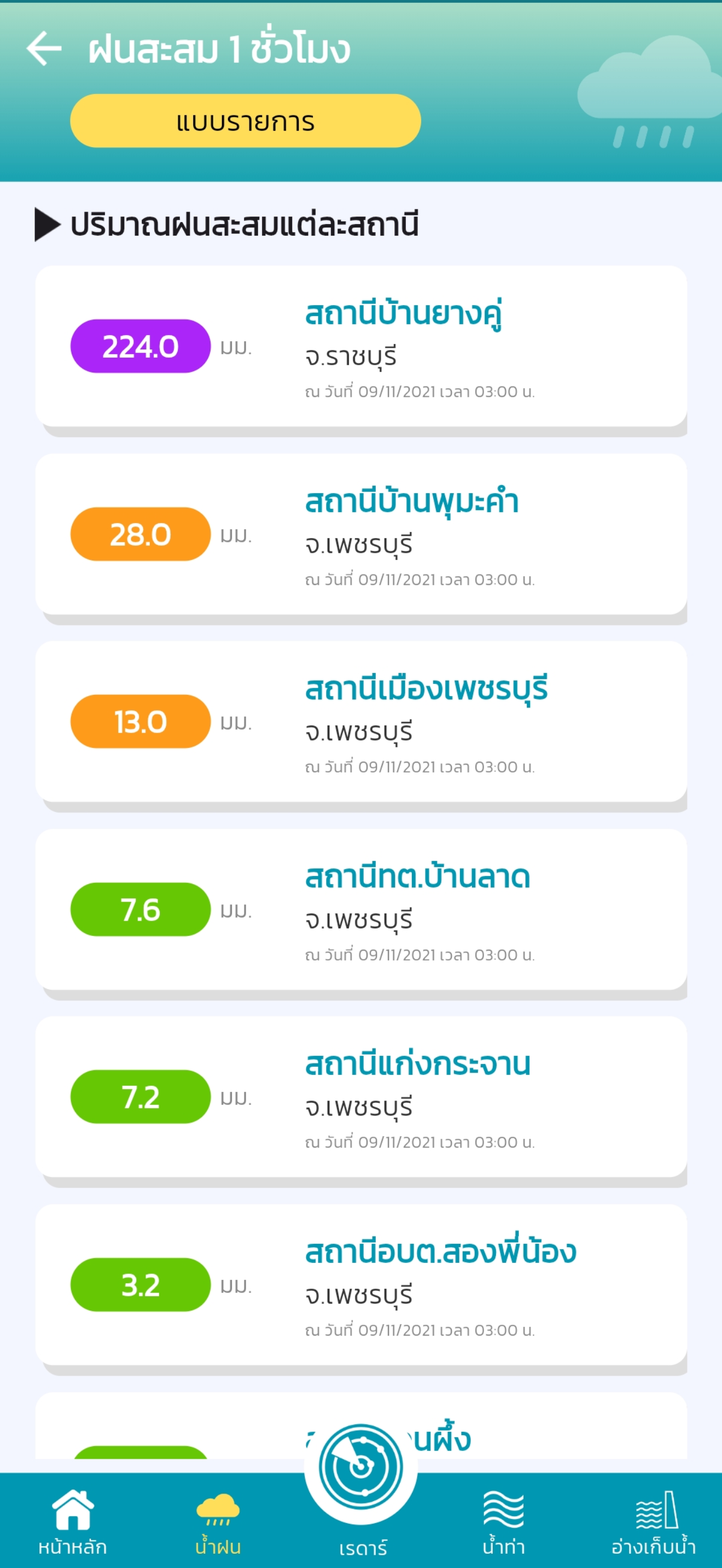This screenshot has height=1568, width=722.
Task: Tap the แบบรายการ yellow button
Action: (246, 120)
